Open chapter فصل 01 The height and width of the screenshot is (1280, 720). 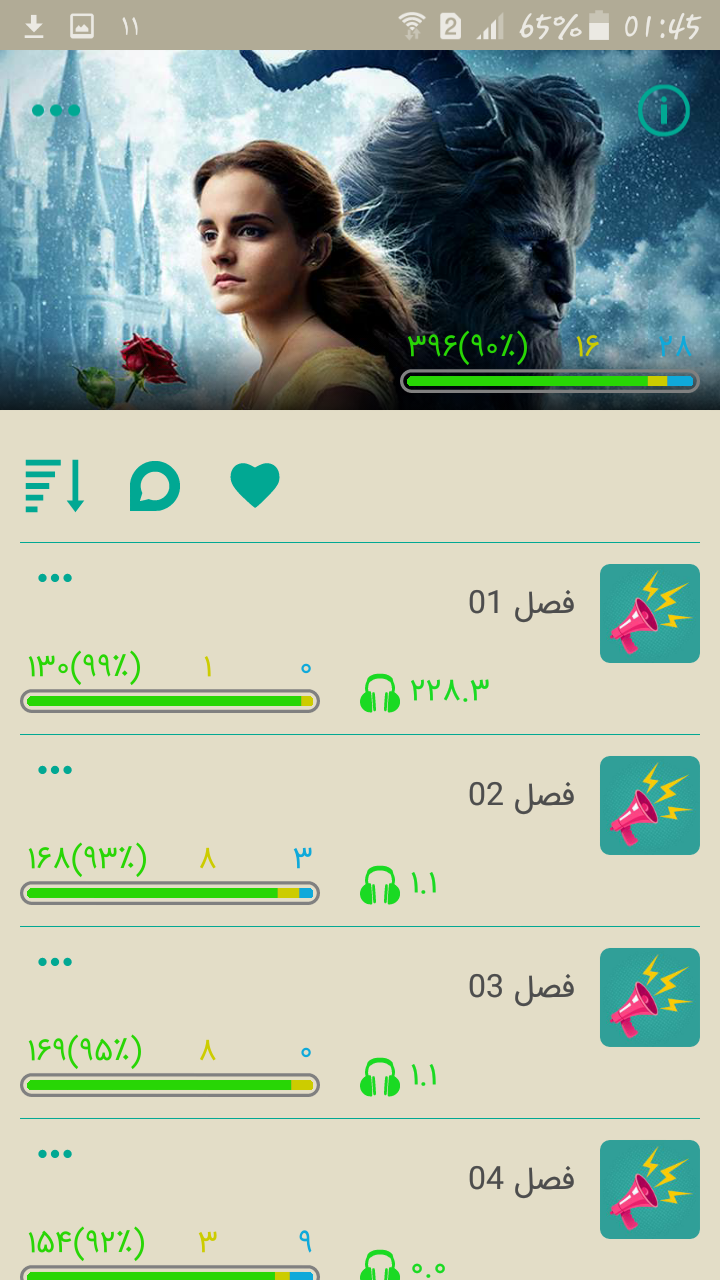pos(360,639)
